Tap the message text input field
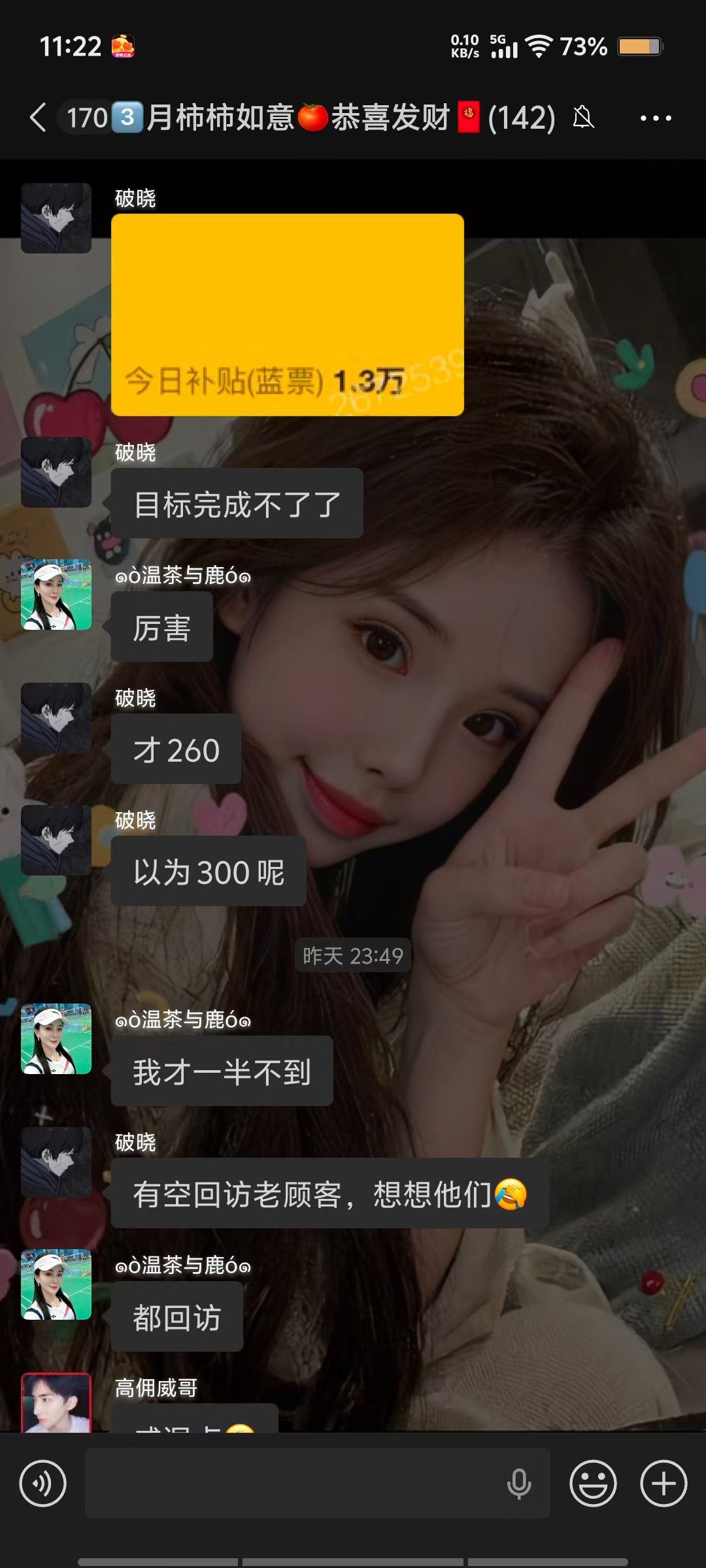The width and height of the screenshot is (706, 1568). (x=294, y=1483)
